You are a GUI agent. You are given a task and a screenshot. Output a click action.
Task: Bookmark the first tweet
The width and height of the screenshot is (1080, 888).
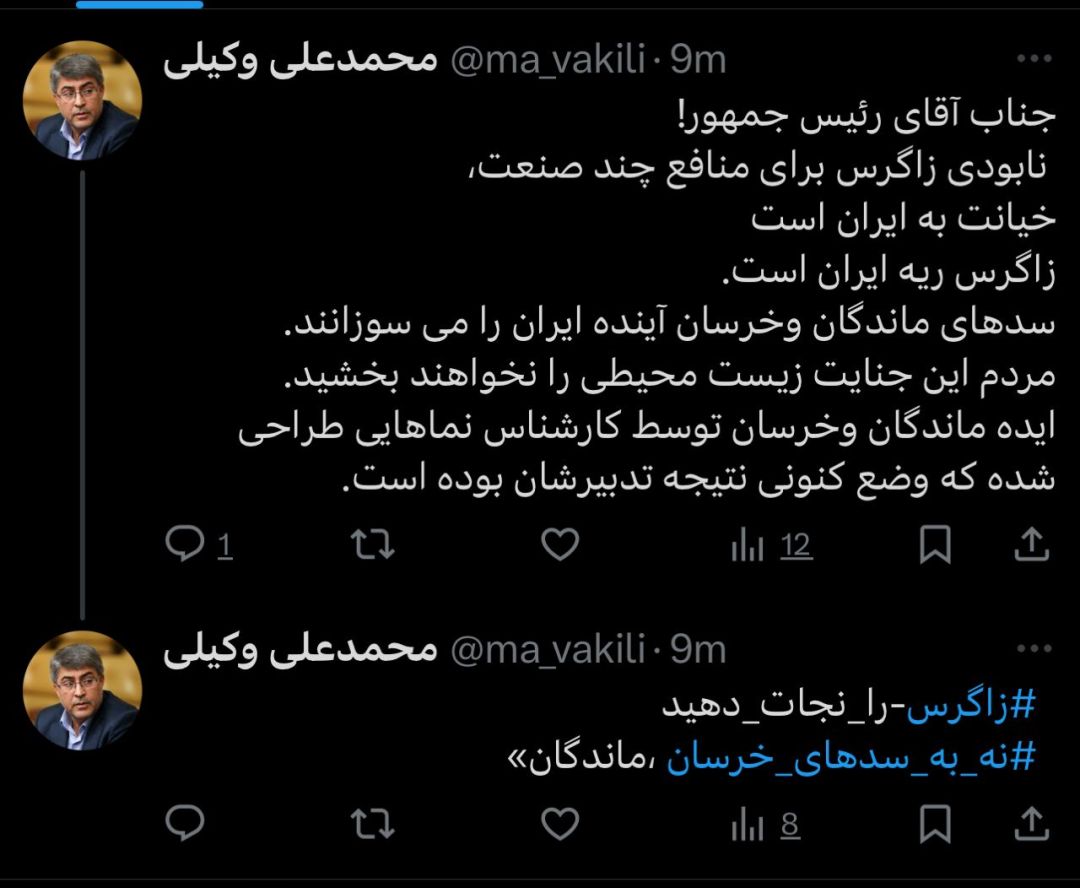[934, 545]
